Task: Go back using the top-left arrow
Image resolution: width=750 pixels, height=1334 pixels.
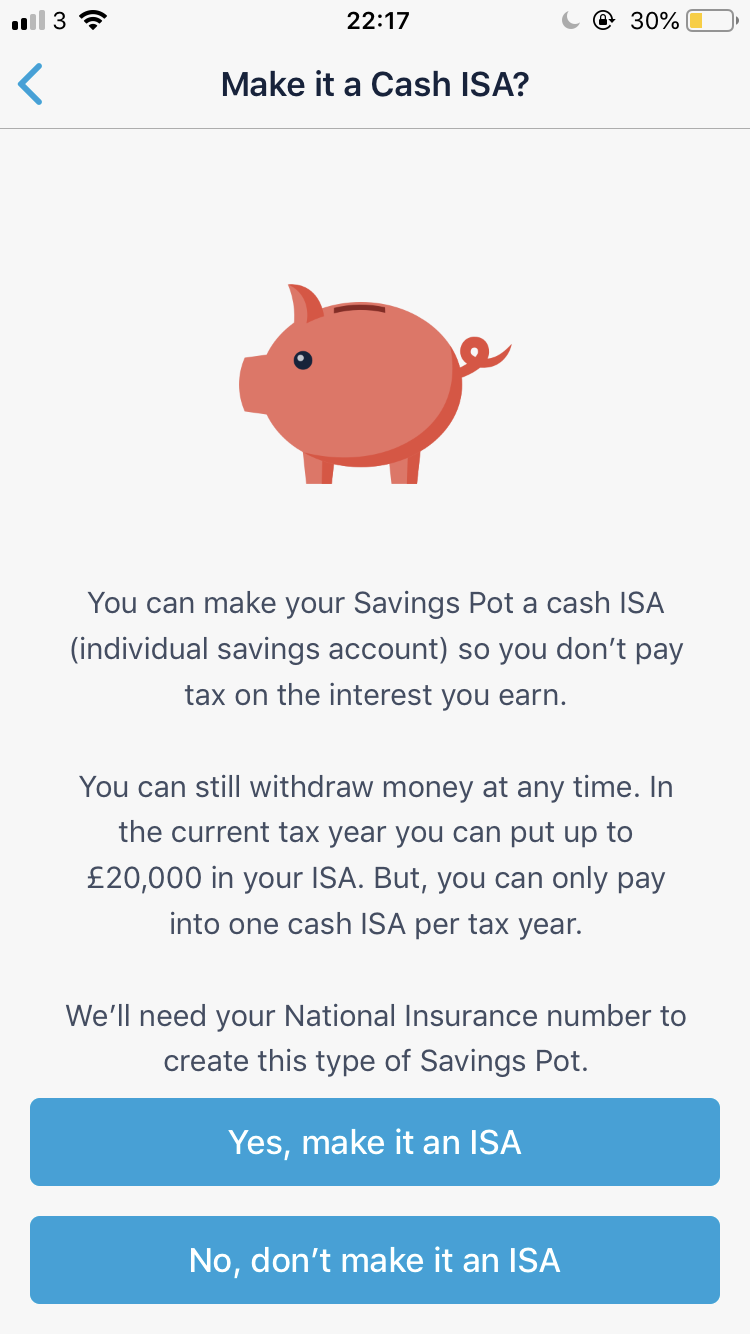Action: pyautogui.click(x=31, y=85)
